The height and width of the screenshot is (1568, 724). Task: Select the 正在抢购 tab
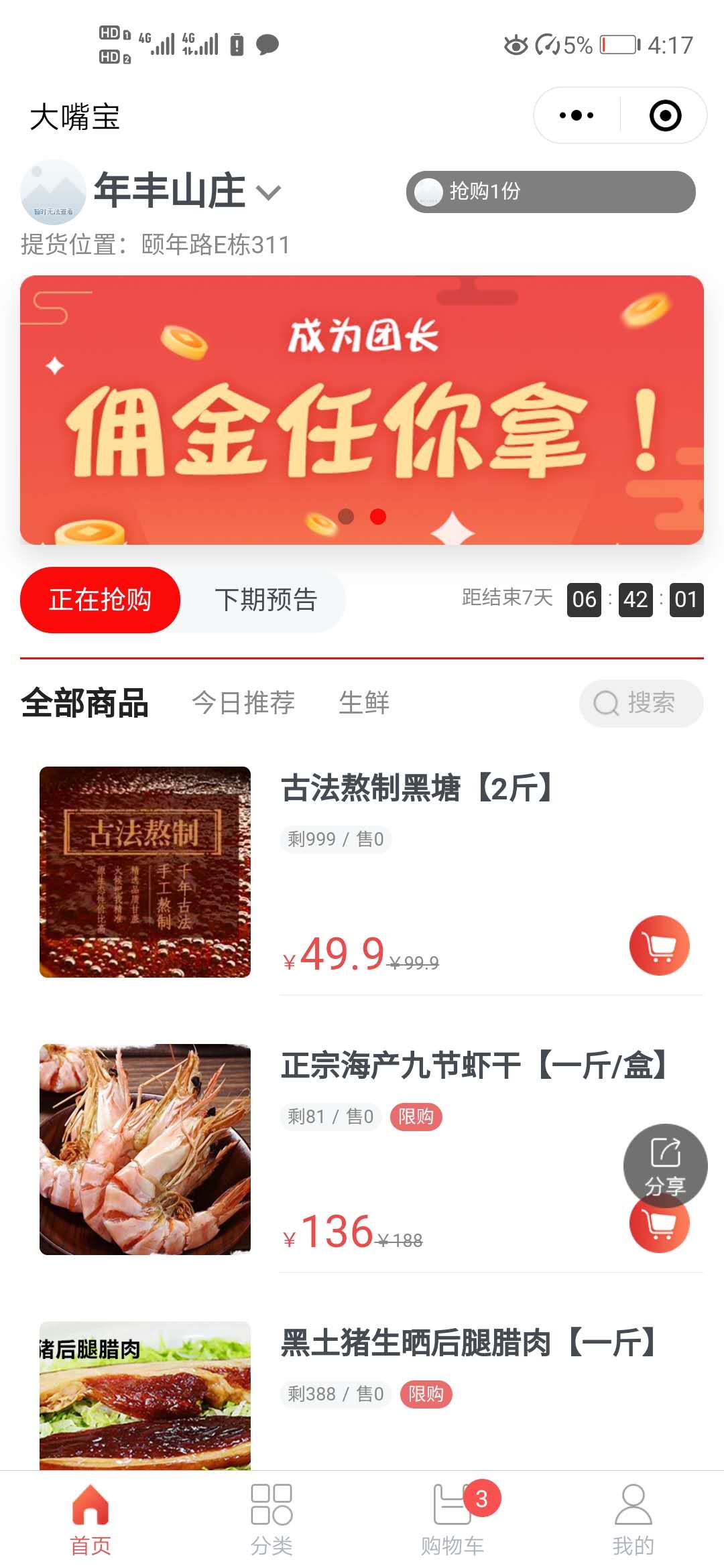coord(101,600)
